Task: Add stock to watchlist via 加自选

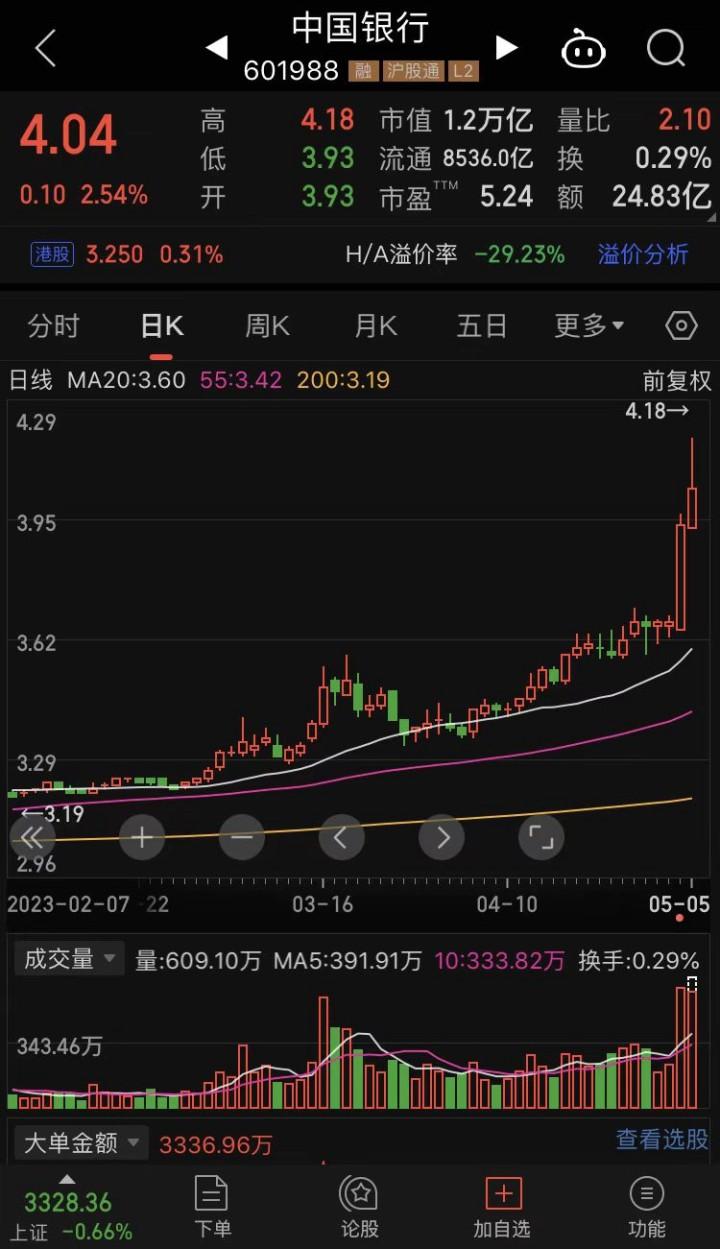Action: click(x=503, y=1207)
